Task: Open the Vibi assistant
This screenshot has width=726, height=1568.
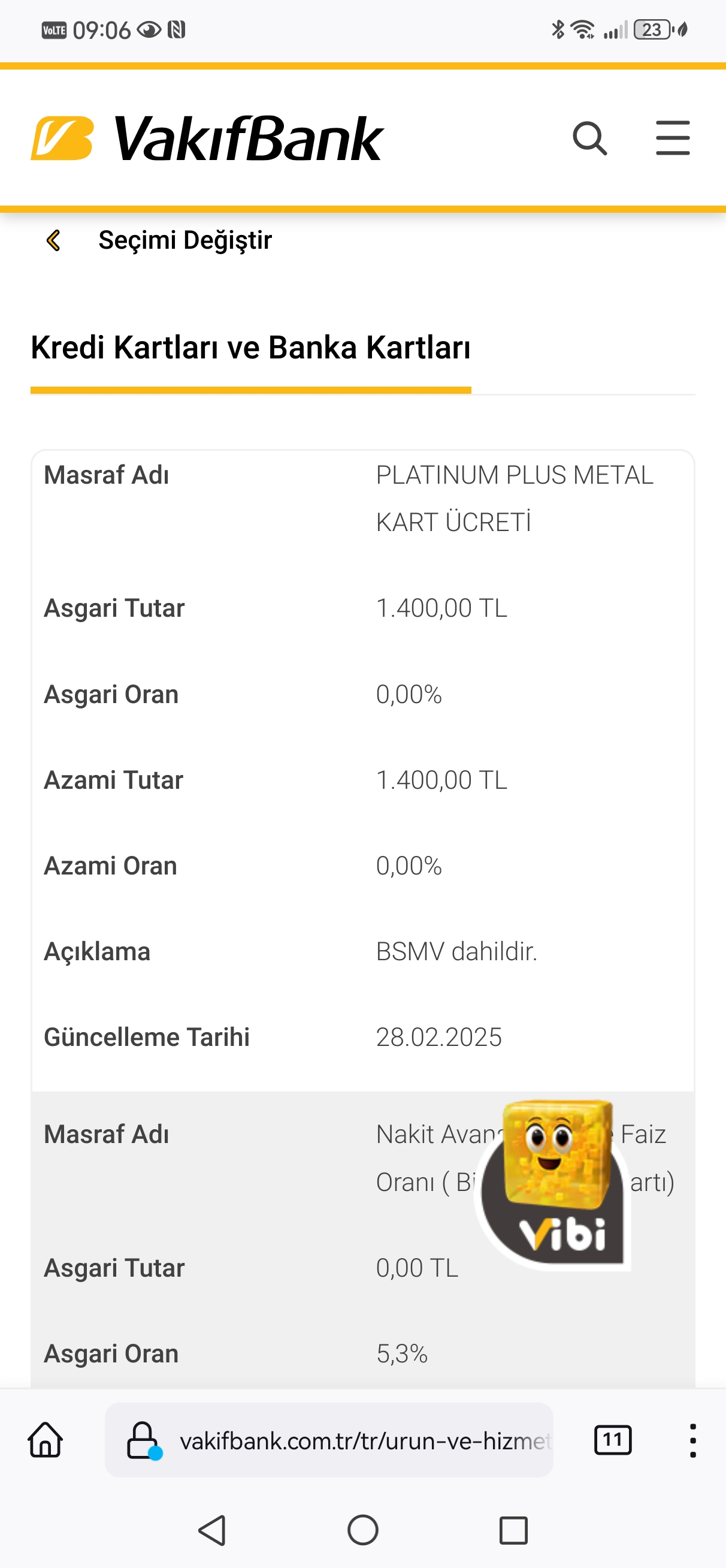Action: pos(553,1184)
